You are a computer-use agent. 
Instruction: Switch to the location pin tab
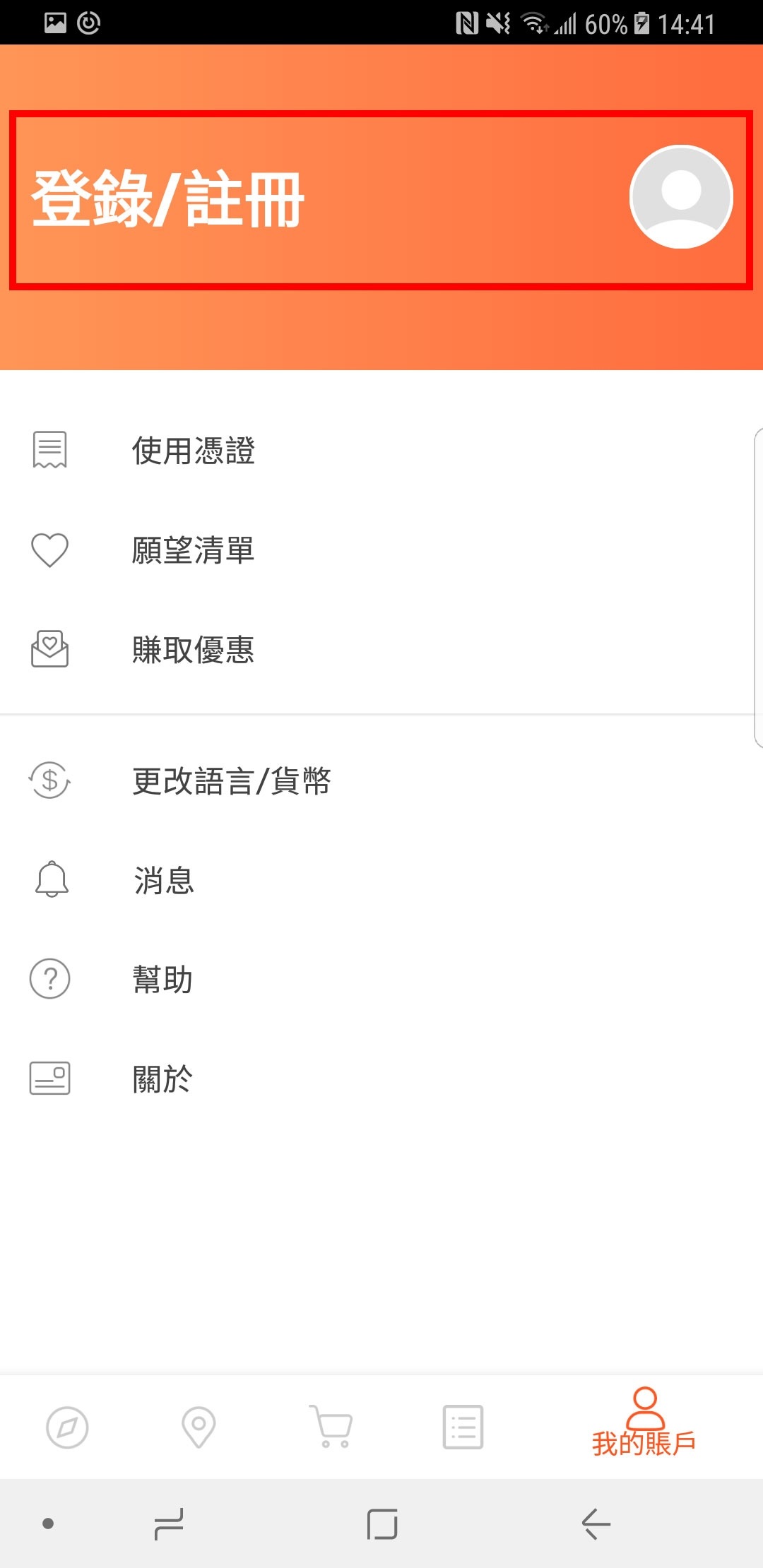click(199, 1427)
